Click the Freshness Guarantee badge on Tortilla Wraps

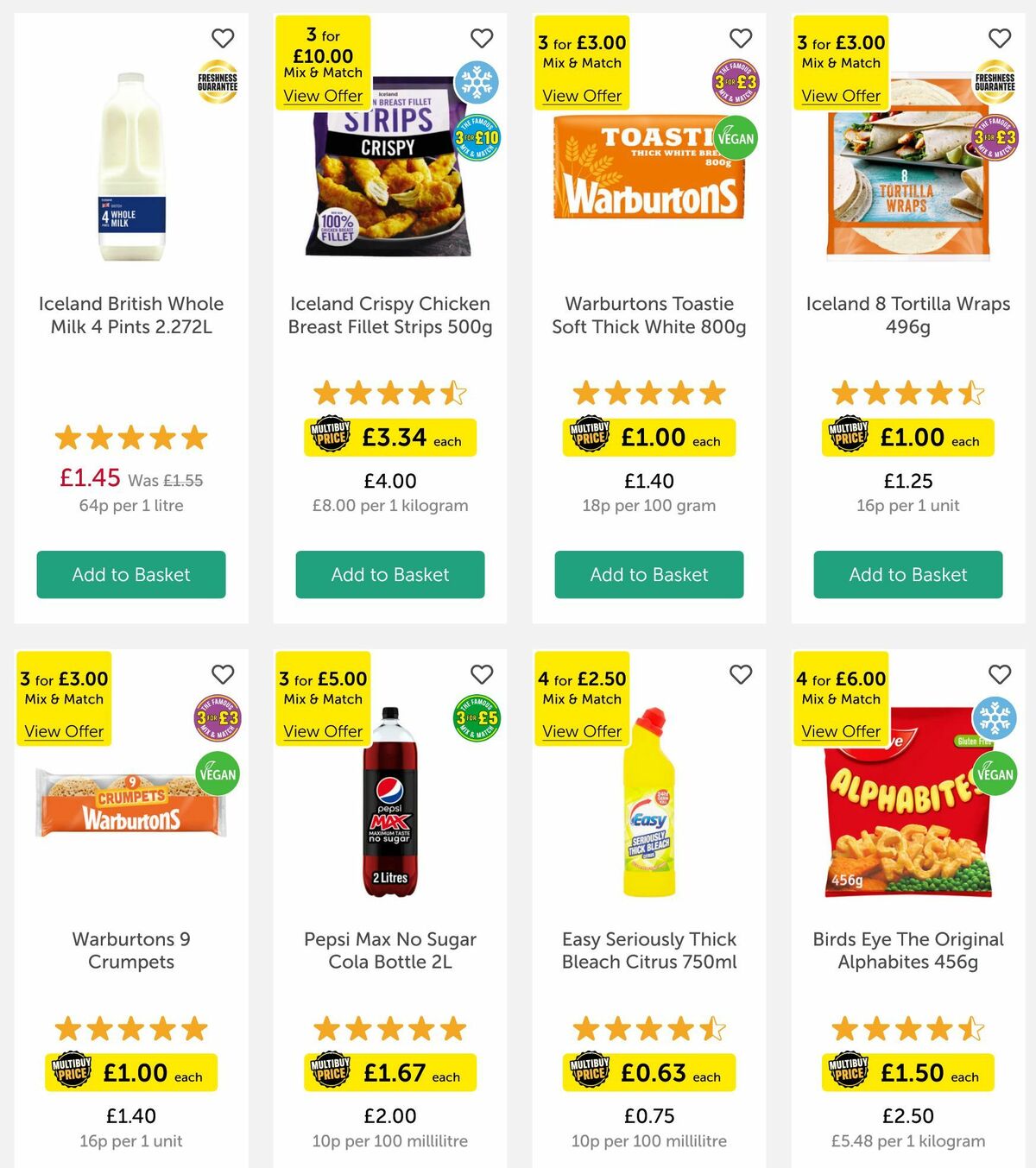(995, 80)
